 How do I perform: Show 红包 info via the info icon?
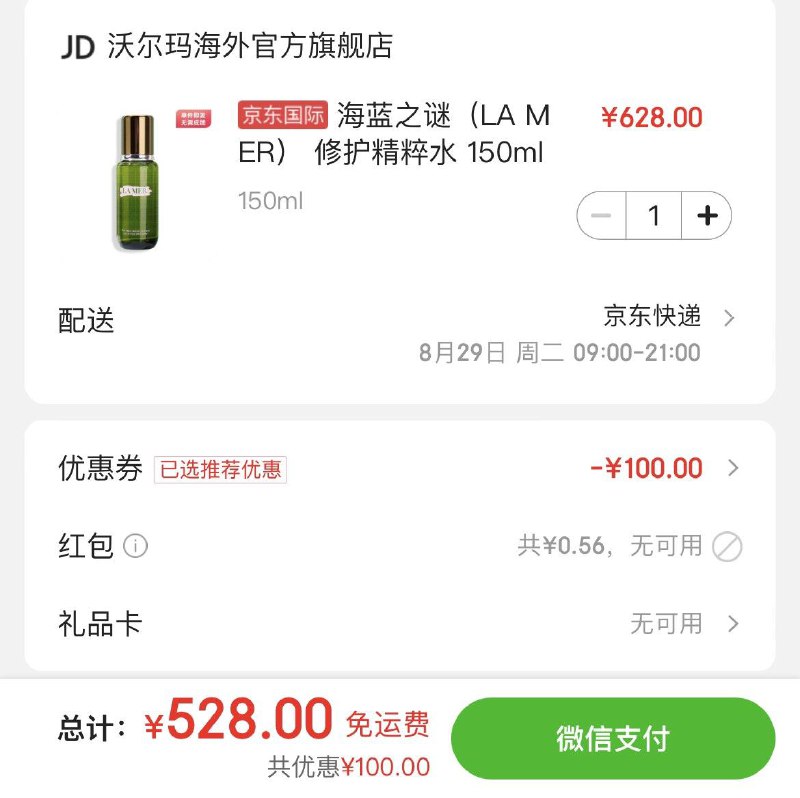click(x=135, y=546)
